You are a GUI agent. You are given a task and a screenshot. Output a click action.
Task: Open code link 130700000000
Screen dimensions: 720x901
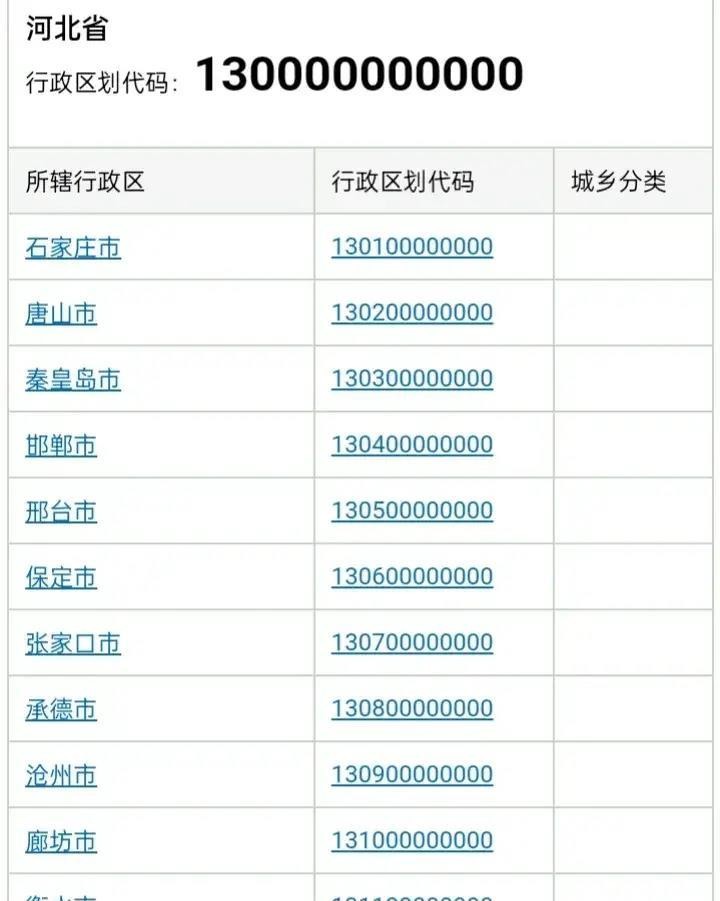(x=412, y=642)
